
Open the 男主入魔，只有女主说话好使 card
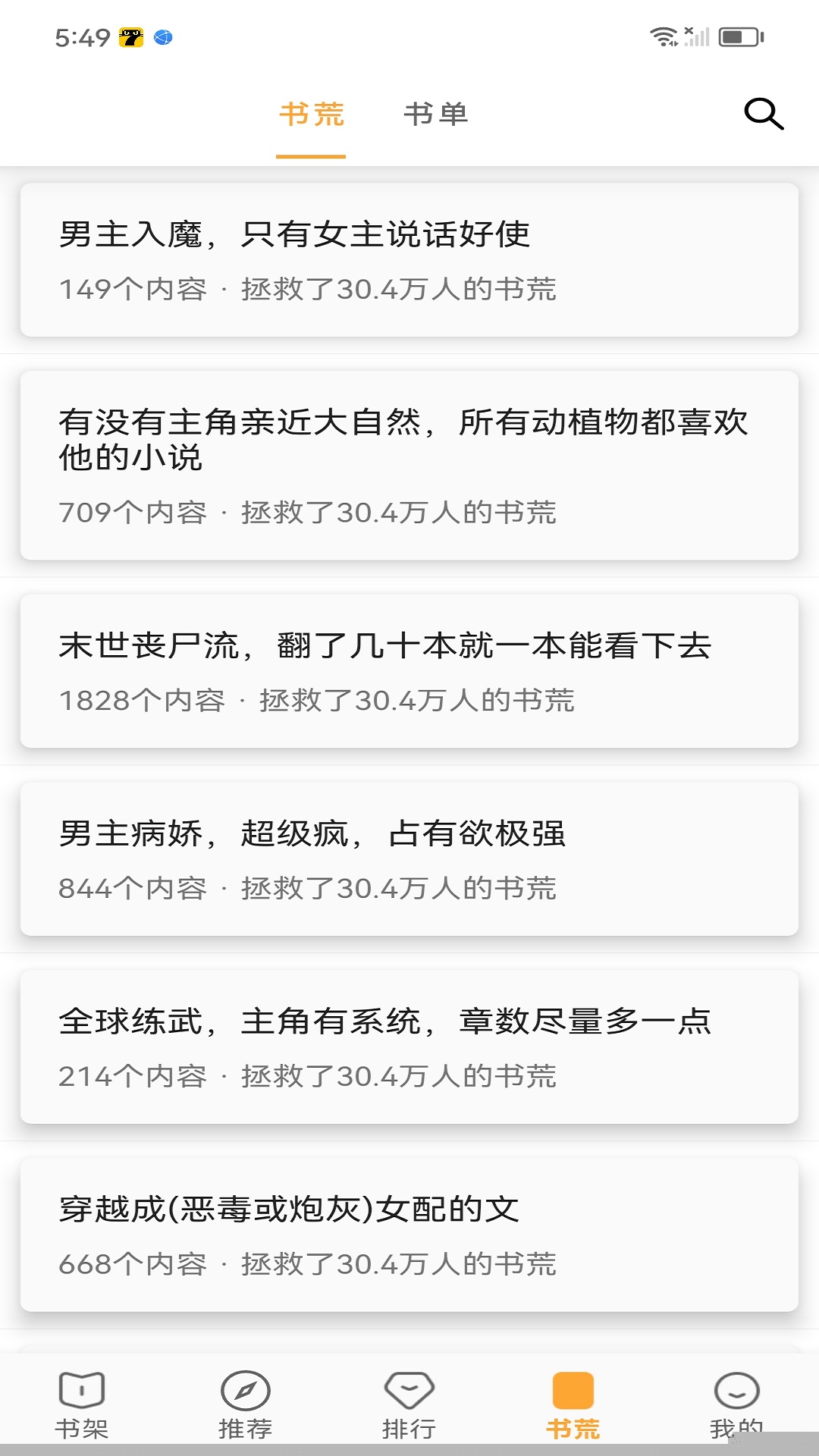pos(409,260)
